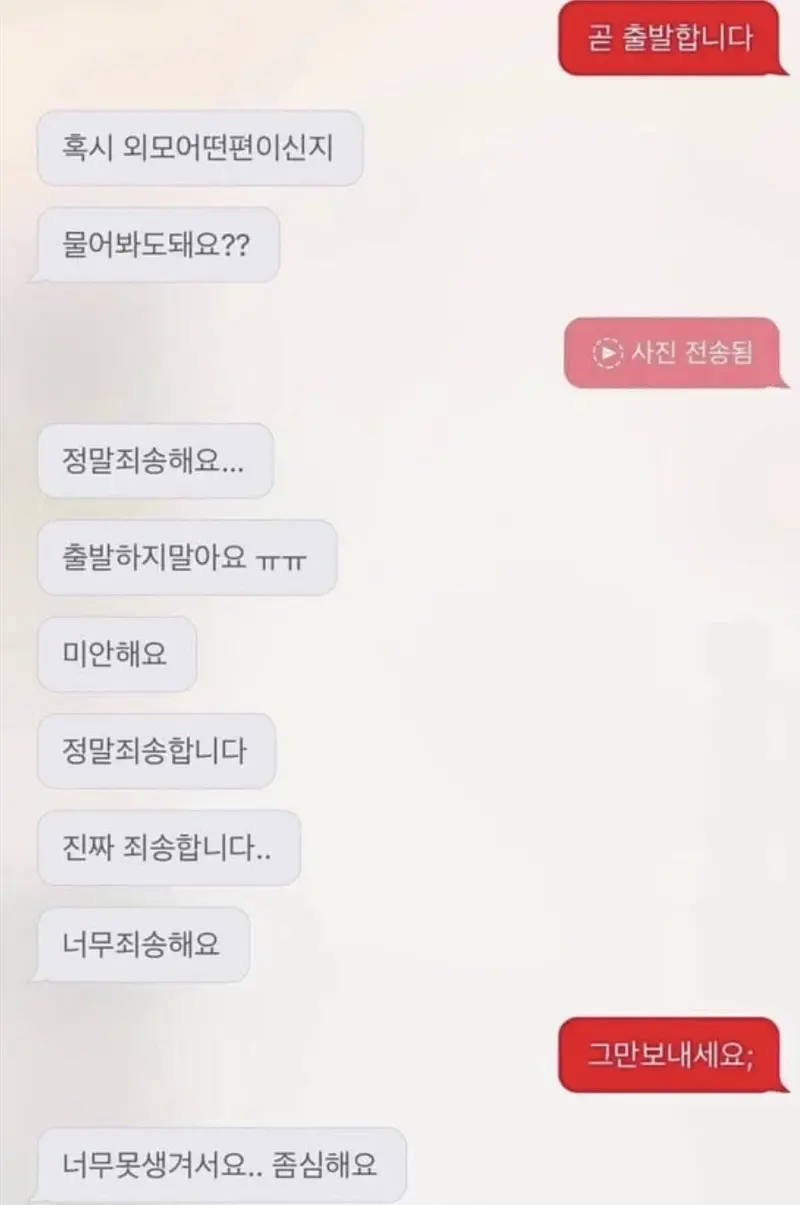The width and height of the screenshot is (800, 1205).
Task: Open the sent photo bubble 사진 전송됨
Action: coord(671,353)
